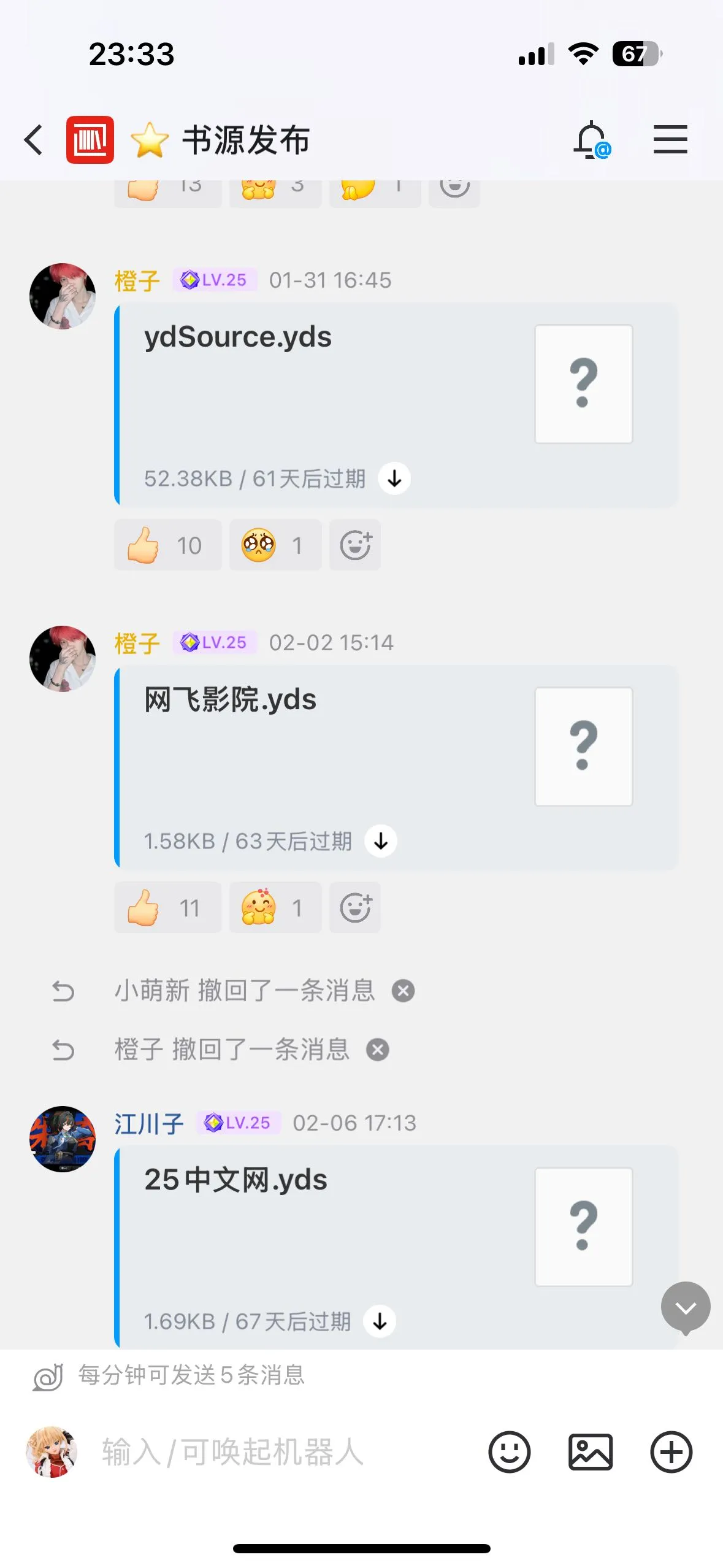Viewport: 723px width, 1568px height.
Task: Download the 网飞影院.yds file
Action: [381, 841]
